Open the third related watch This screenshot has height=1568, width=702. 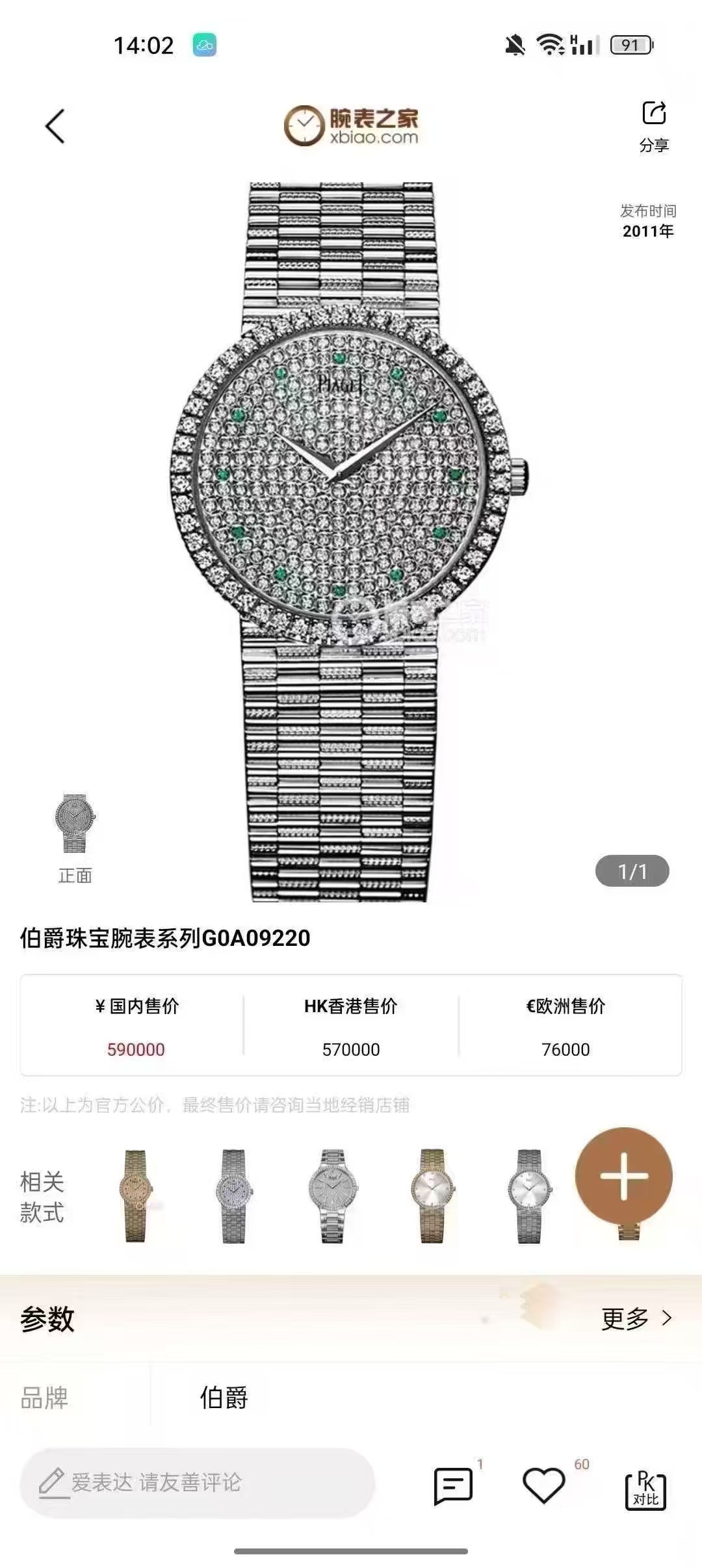point(333,1196)
